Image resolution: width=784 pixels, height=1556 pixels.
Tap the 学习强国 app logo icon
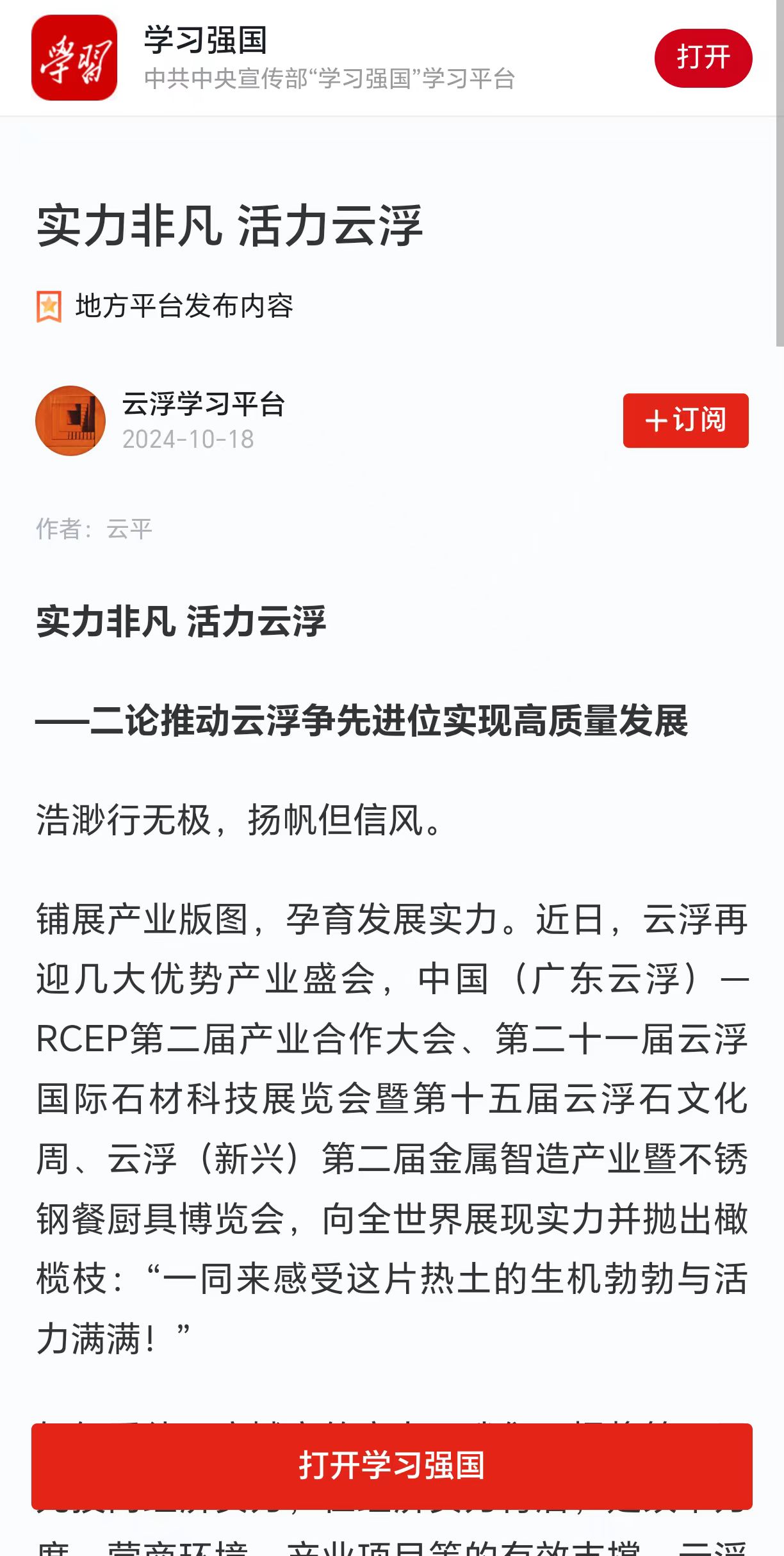(74, 58)
